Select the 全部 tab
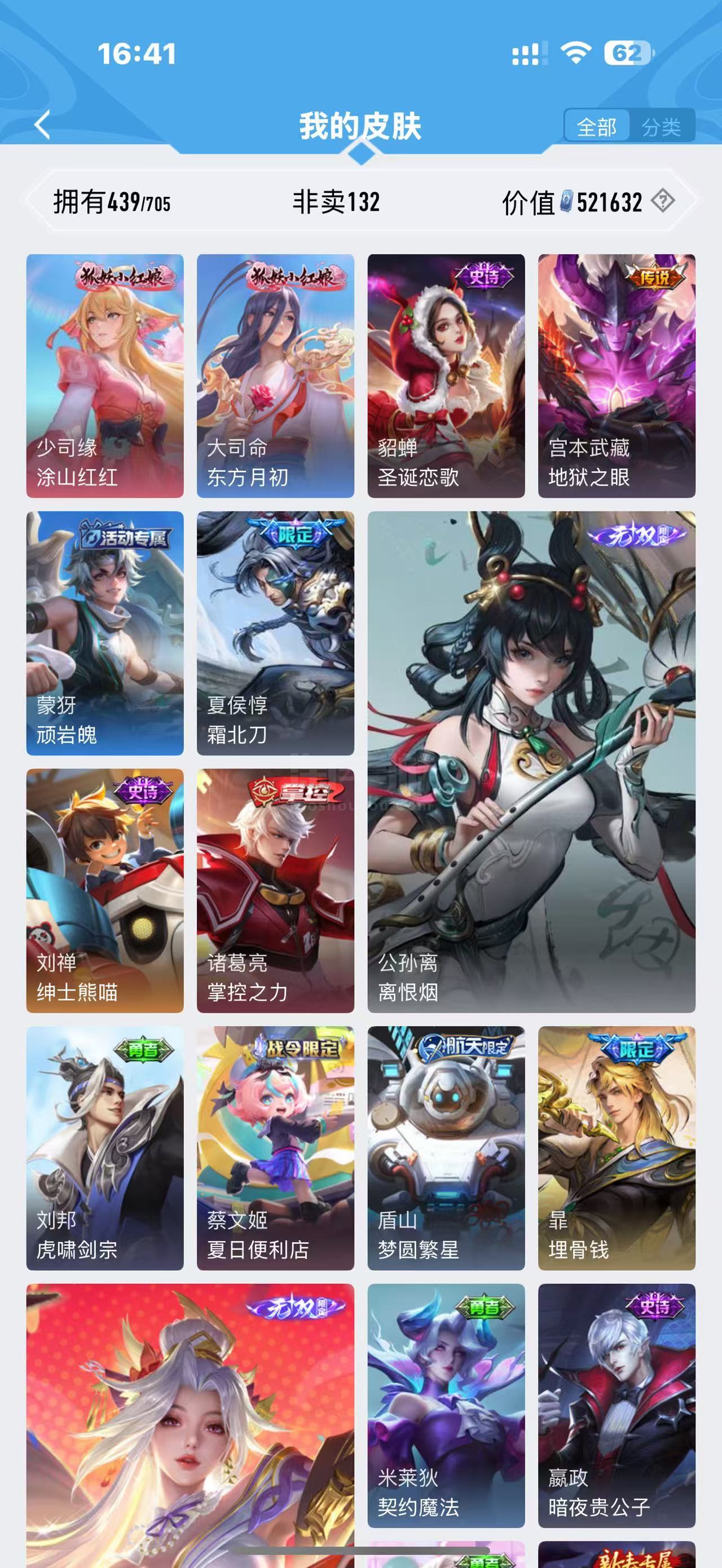The height and width of the screenshot is (1568, 722). pos(597,127)
